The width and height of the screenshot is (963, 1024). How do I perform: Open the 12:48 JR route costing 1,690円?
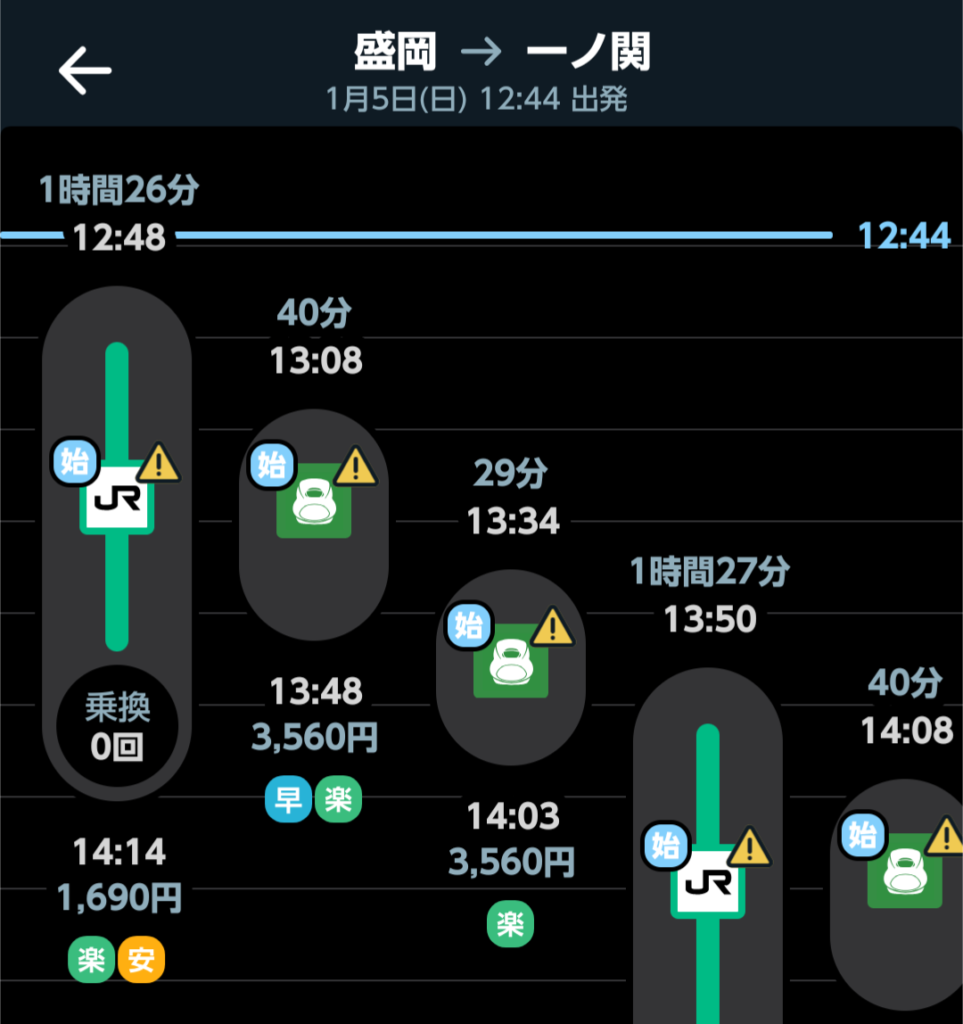[x=117, y=540]
